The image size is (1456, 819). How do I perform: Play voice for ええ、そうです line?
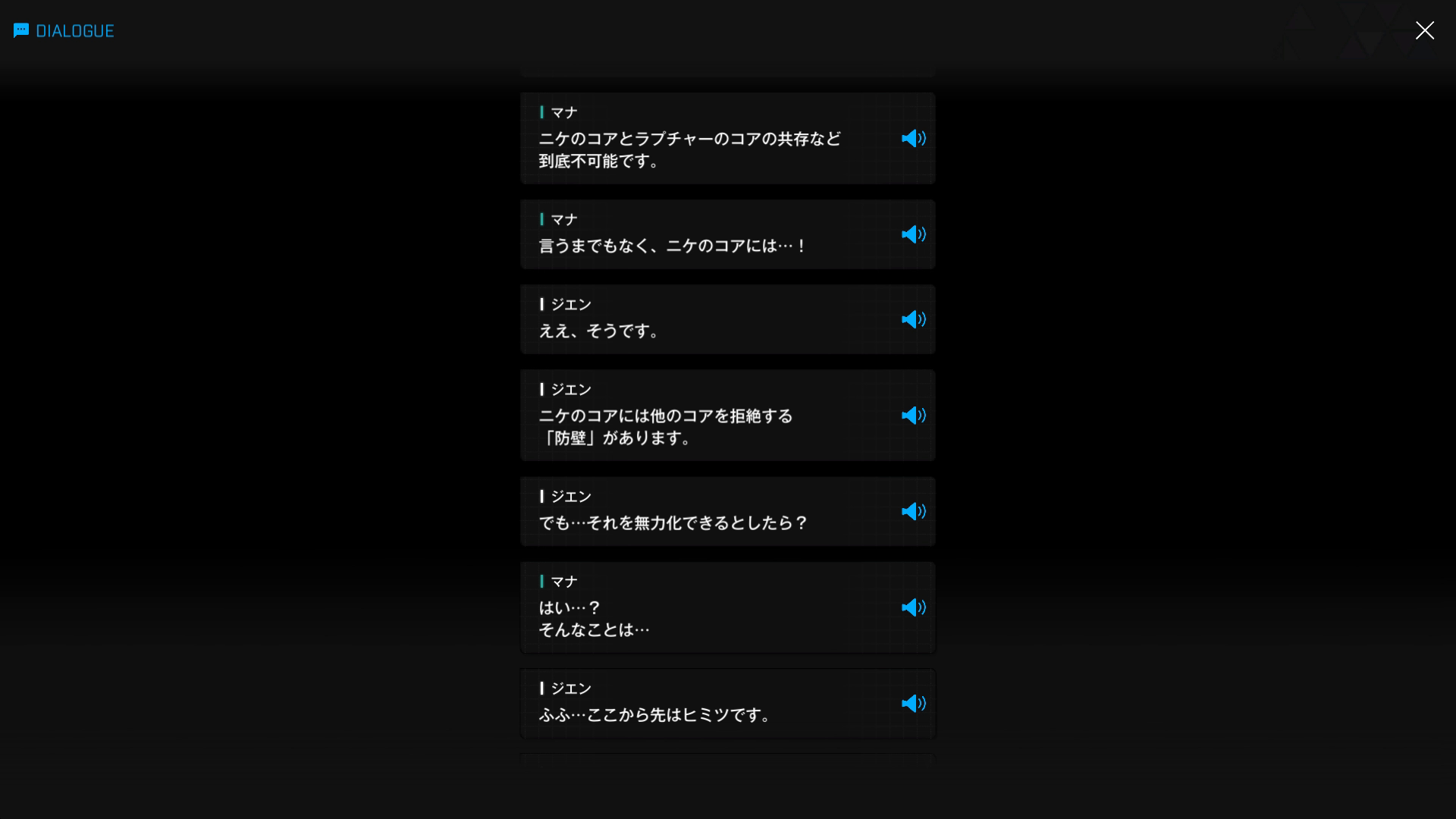pyautogui.click(x=913, y=319)
